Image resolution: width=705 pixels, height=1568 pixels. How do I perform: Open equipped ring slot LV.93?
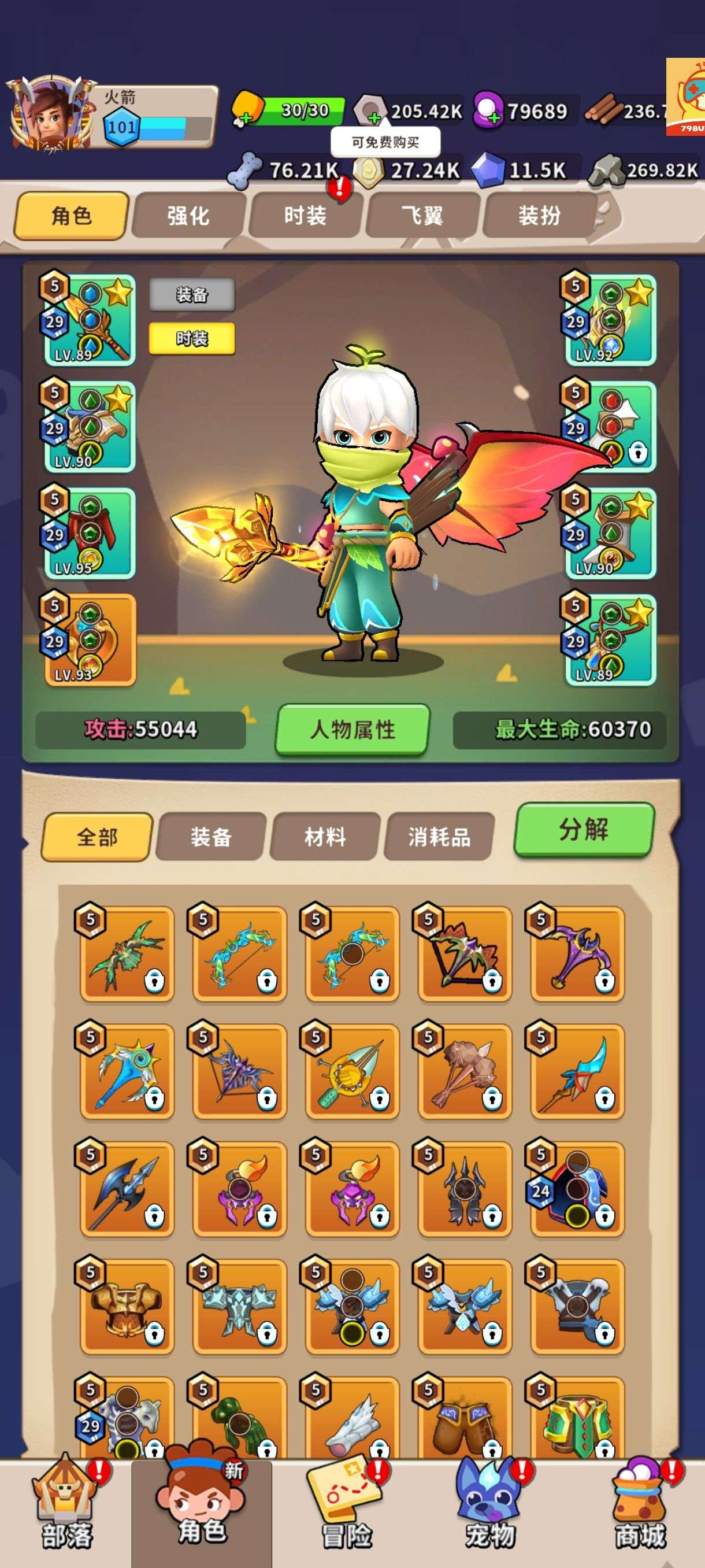point(89,639)
